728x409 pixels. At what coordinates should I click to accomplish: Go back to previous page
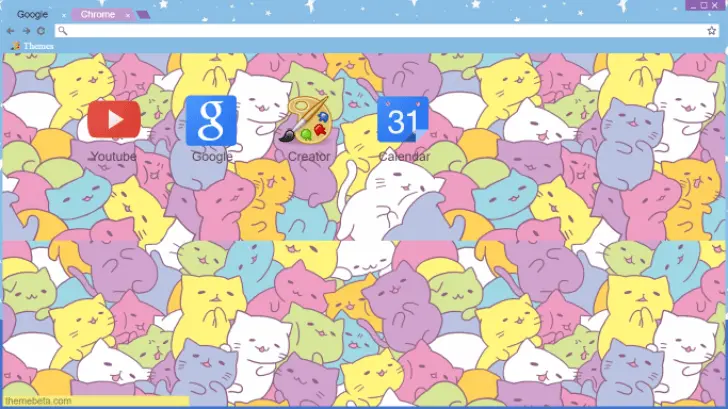(10, 31)
